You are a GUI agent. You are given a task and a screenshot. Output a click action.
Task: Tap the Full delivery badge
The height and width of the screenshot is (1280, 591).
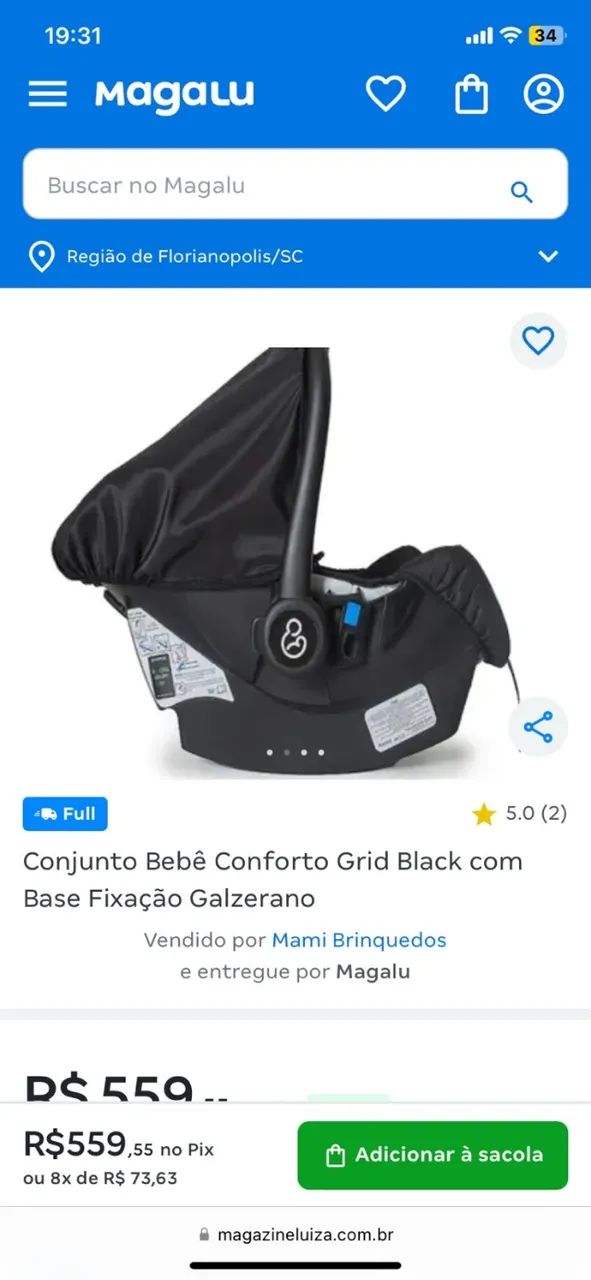[65, 814]
